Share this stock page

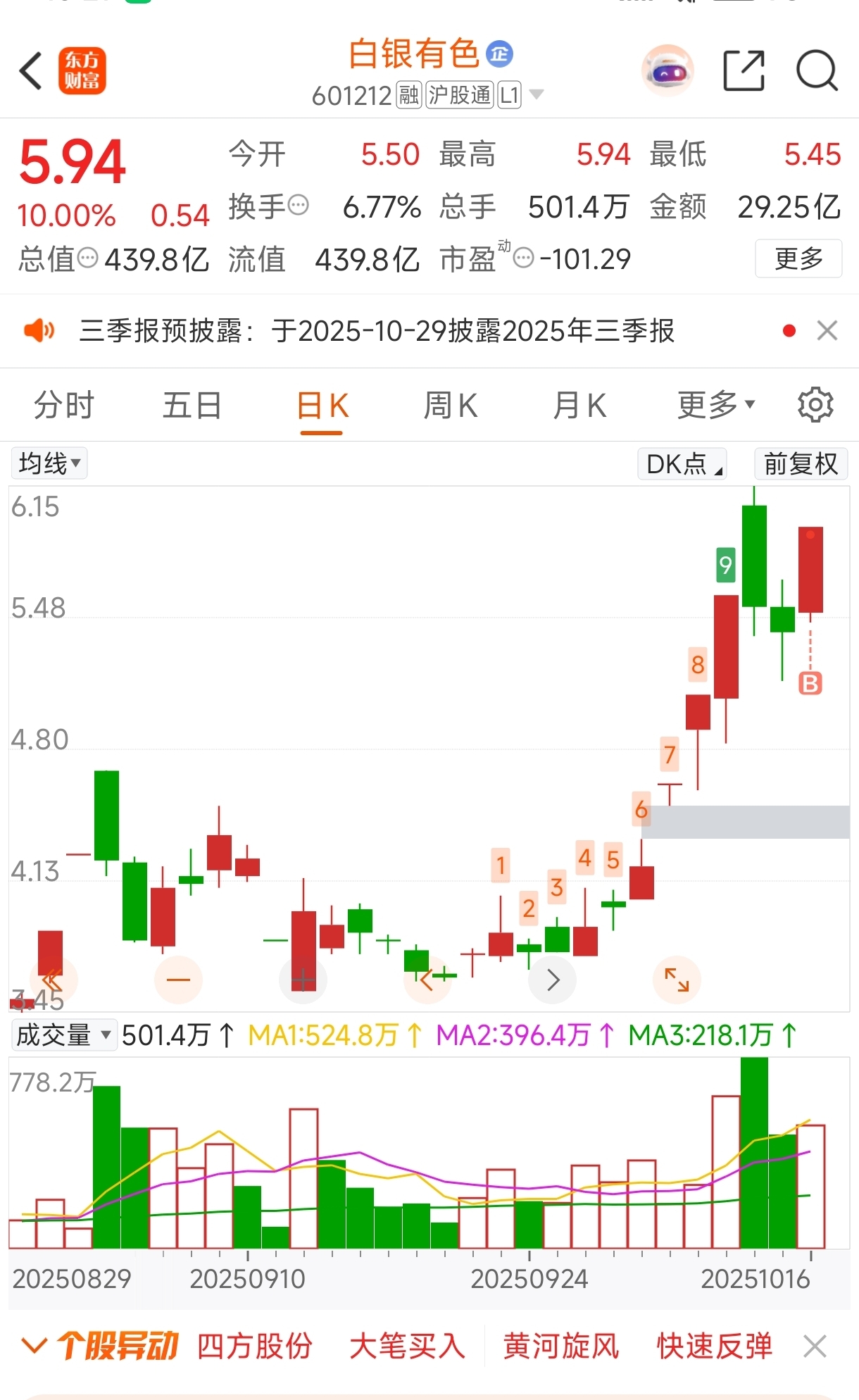744,71
